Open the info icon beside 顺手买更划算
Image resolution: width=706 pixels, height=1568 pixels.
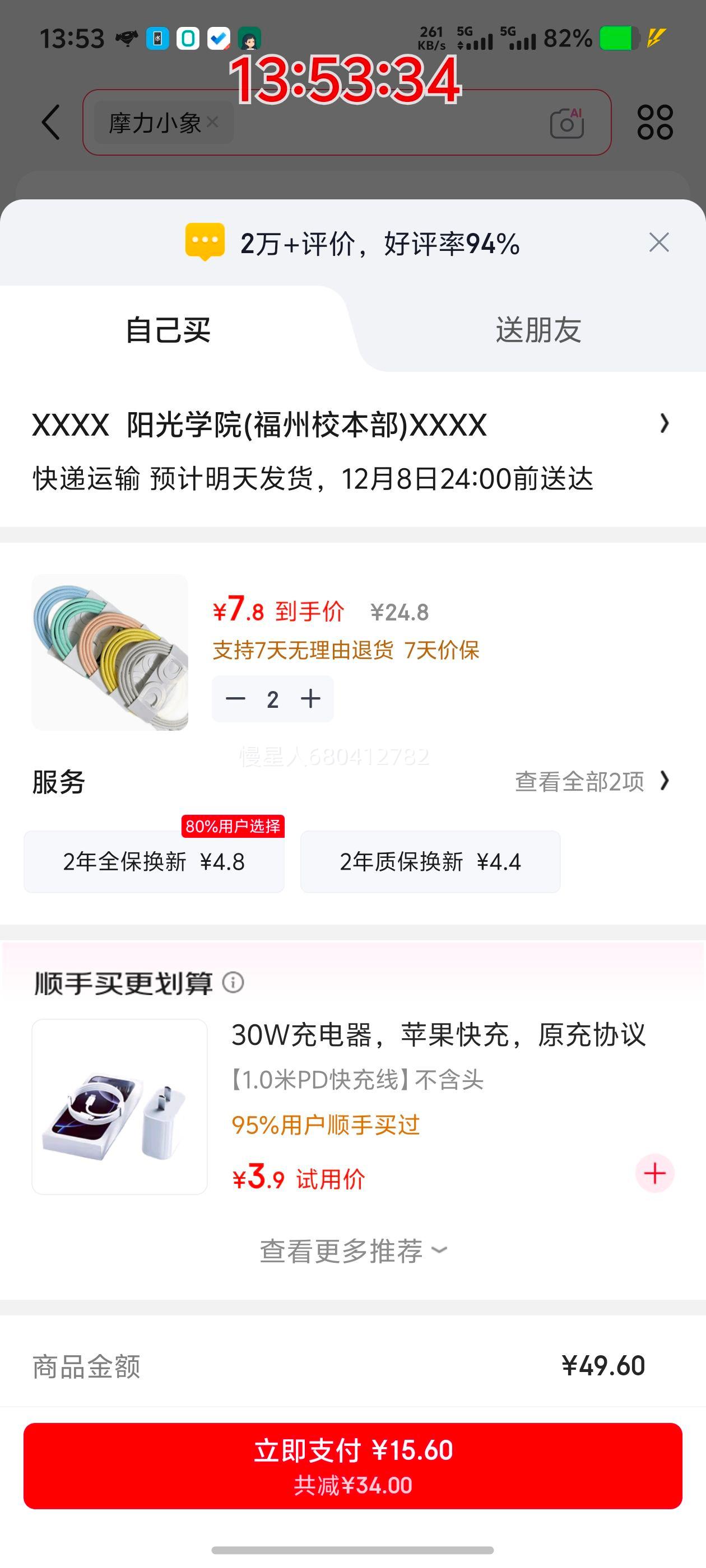pyautogui.click(x=233, y=982)
